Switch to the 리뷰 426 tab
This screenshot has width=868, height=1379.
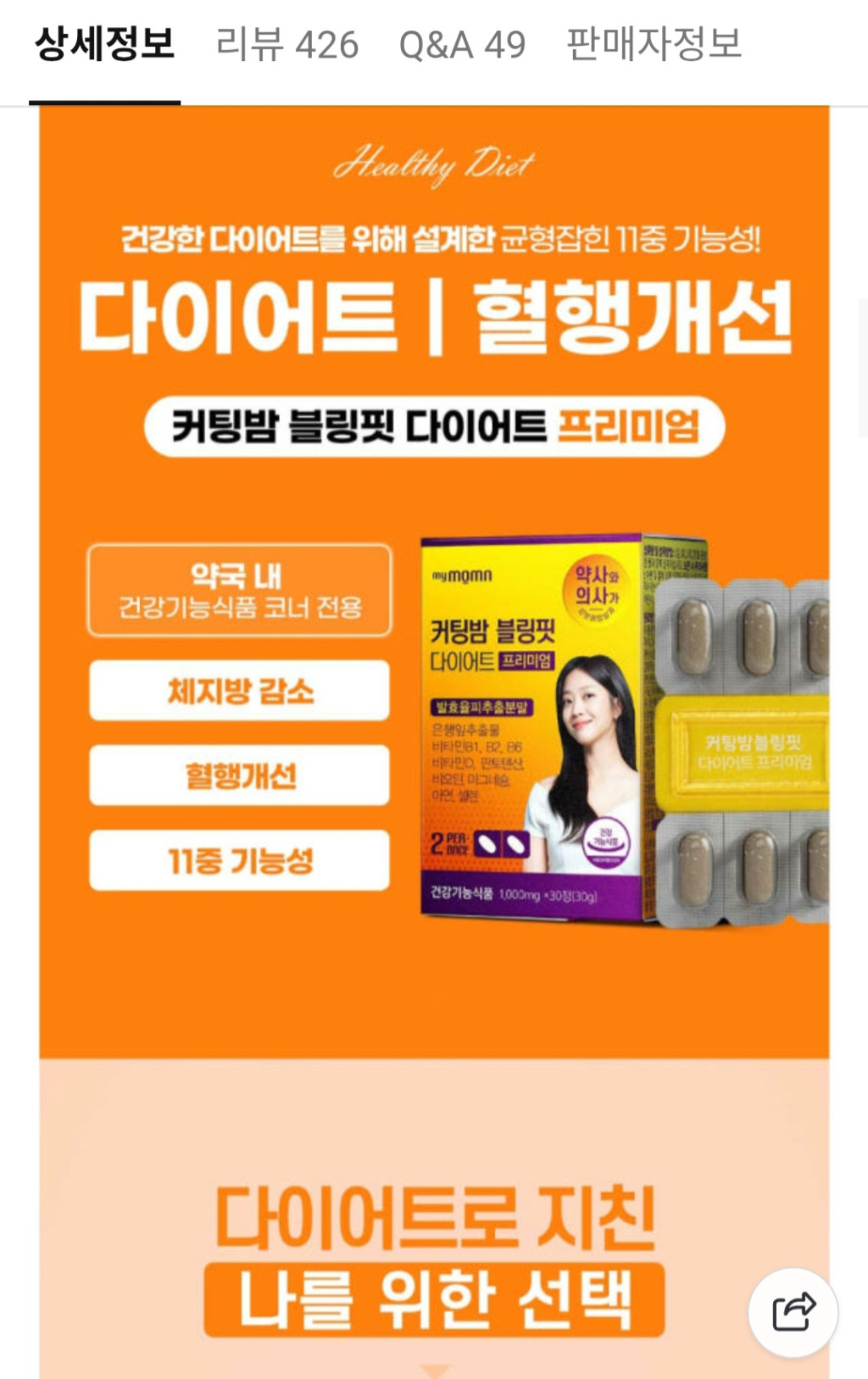click(287, 44)
